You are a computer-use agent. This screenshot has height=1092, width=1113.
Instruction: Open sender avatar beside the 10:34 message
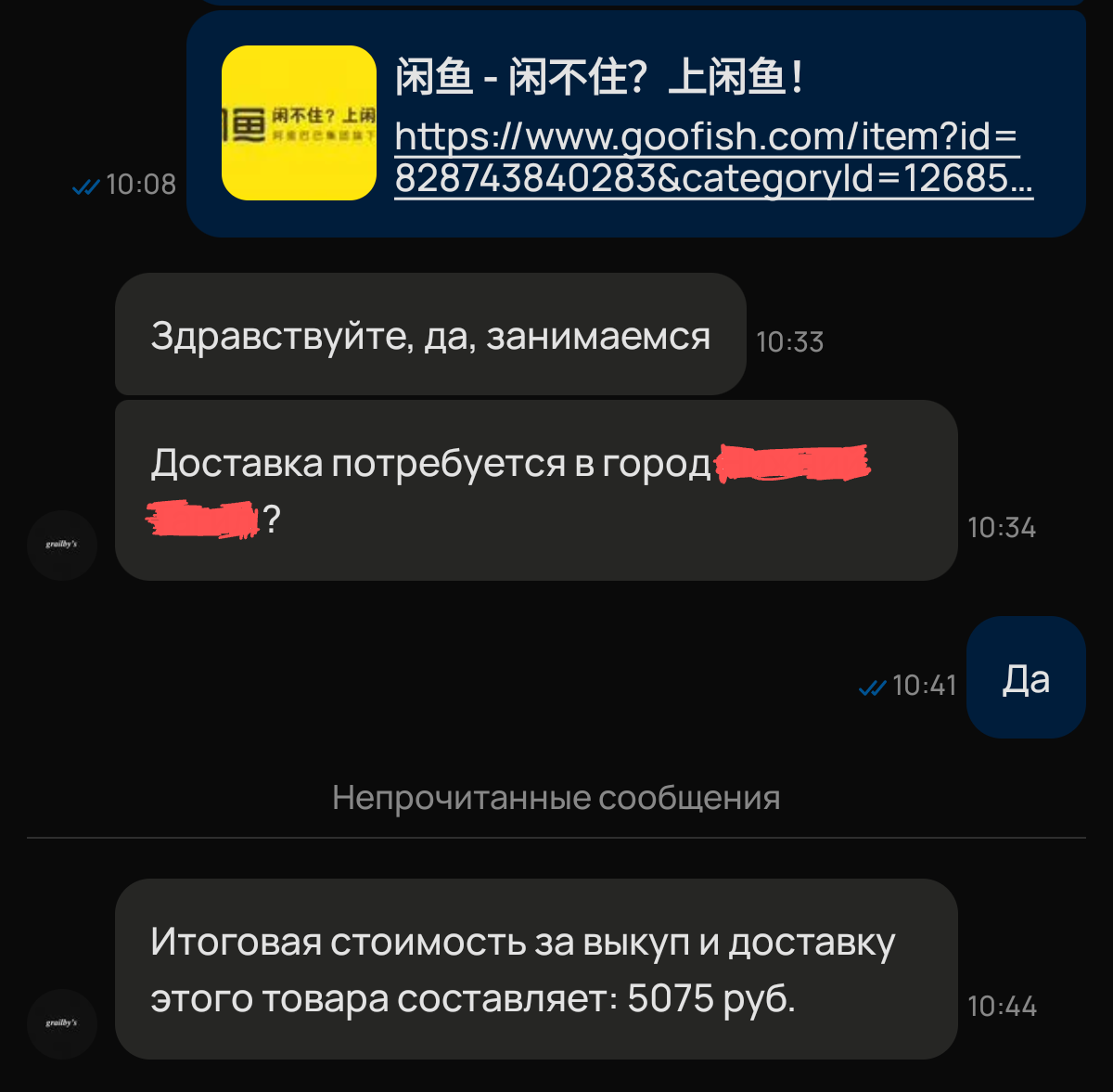(x=62, y=545)
